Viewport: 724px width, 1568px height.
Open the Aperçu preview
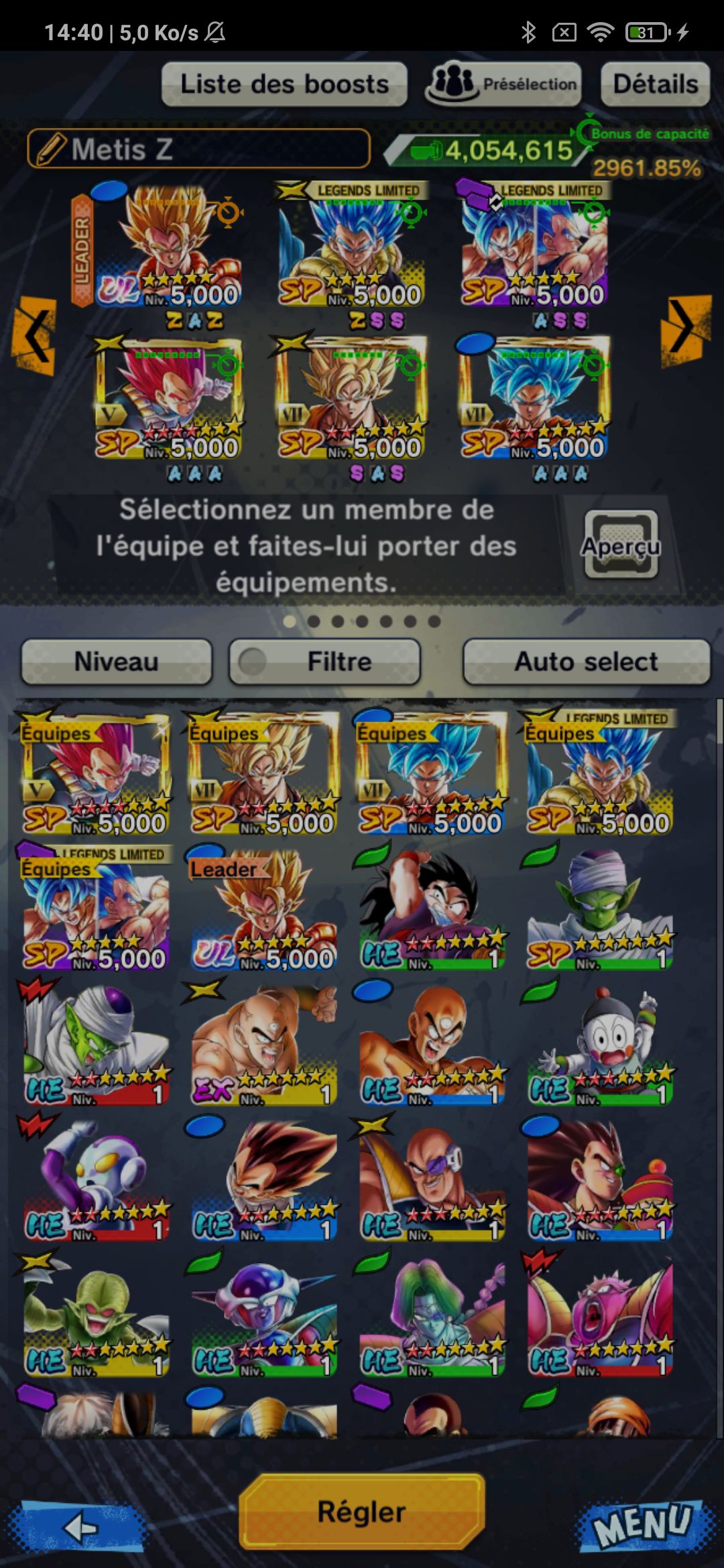pyautogui.click(x=621, y=545)
